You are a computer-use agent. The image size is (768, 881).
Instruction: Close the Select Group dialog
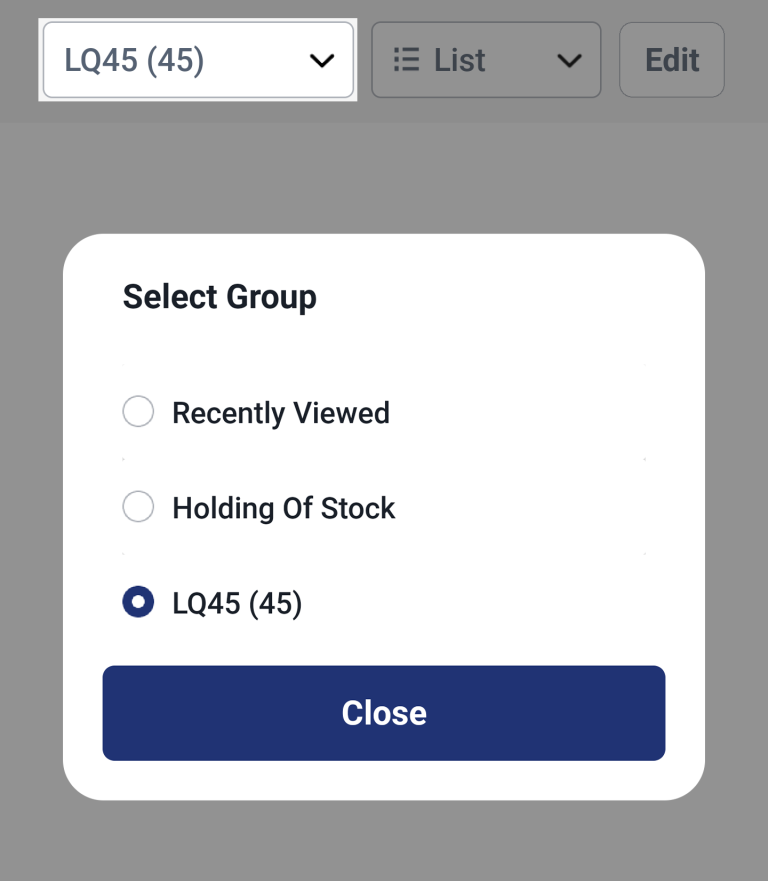[384, 713]
